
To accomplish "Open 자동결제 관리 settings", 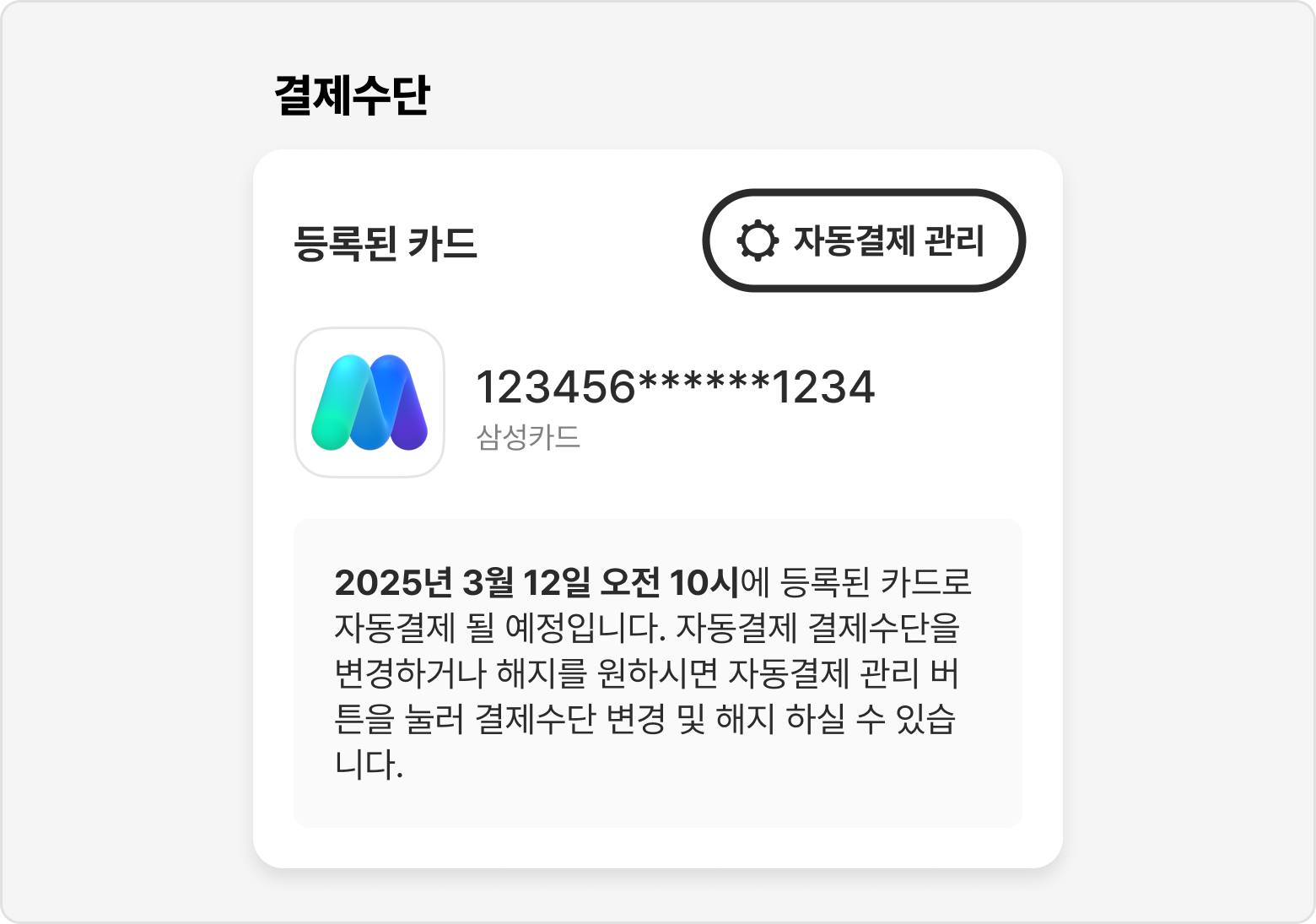I will click(864, 241).
